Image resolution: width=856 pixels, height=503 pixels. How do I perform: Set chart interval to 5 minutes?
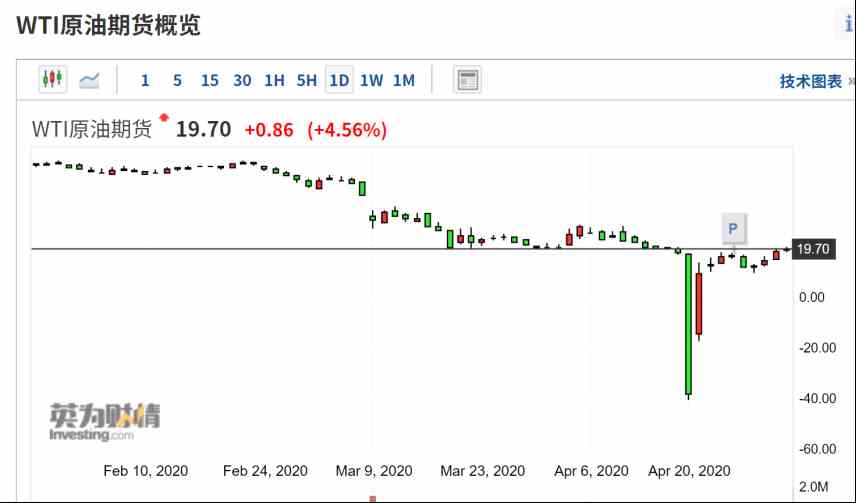(177, 80)
